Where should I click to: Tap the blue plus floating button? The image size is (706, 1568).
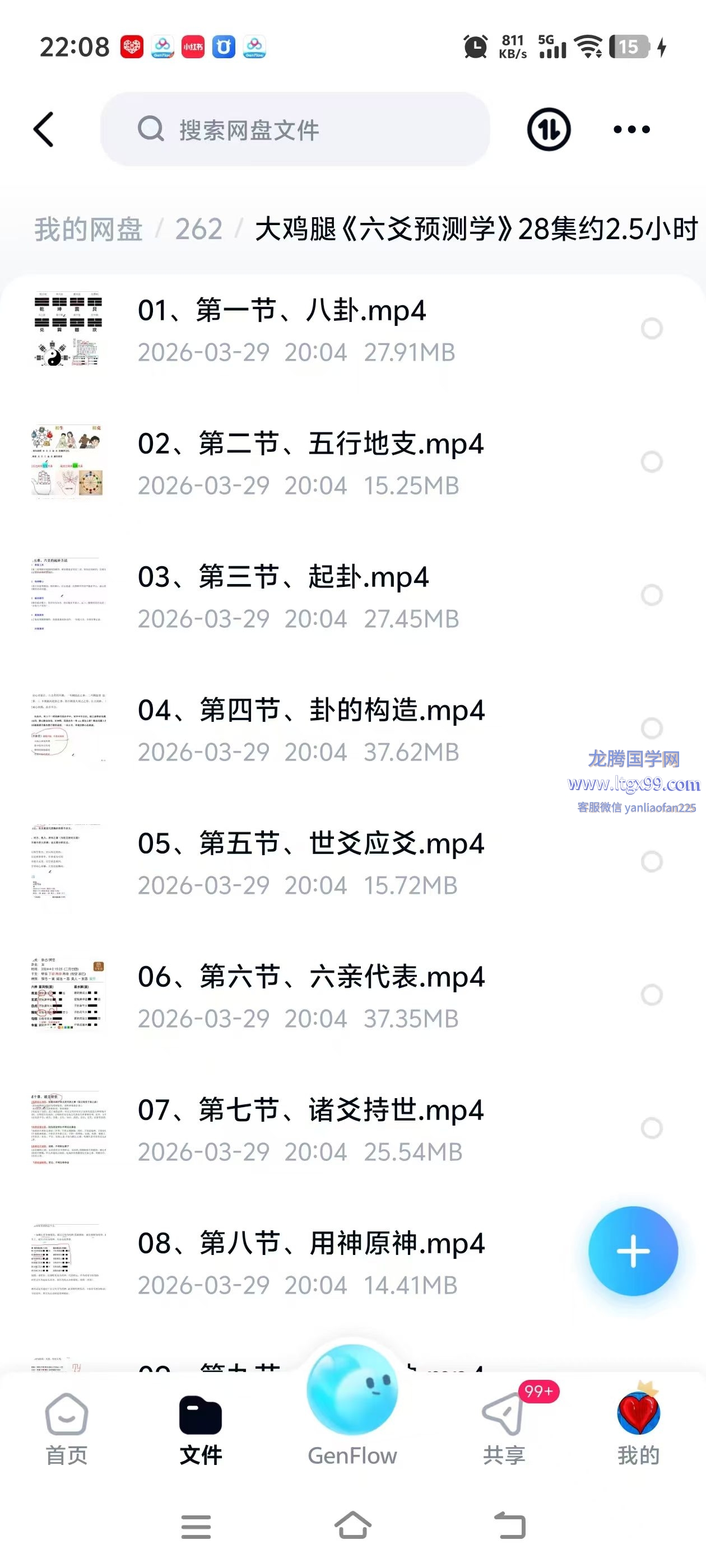tap(633, 1251)
